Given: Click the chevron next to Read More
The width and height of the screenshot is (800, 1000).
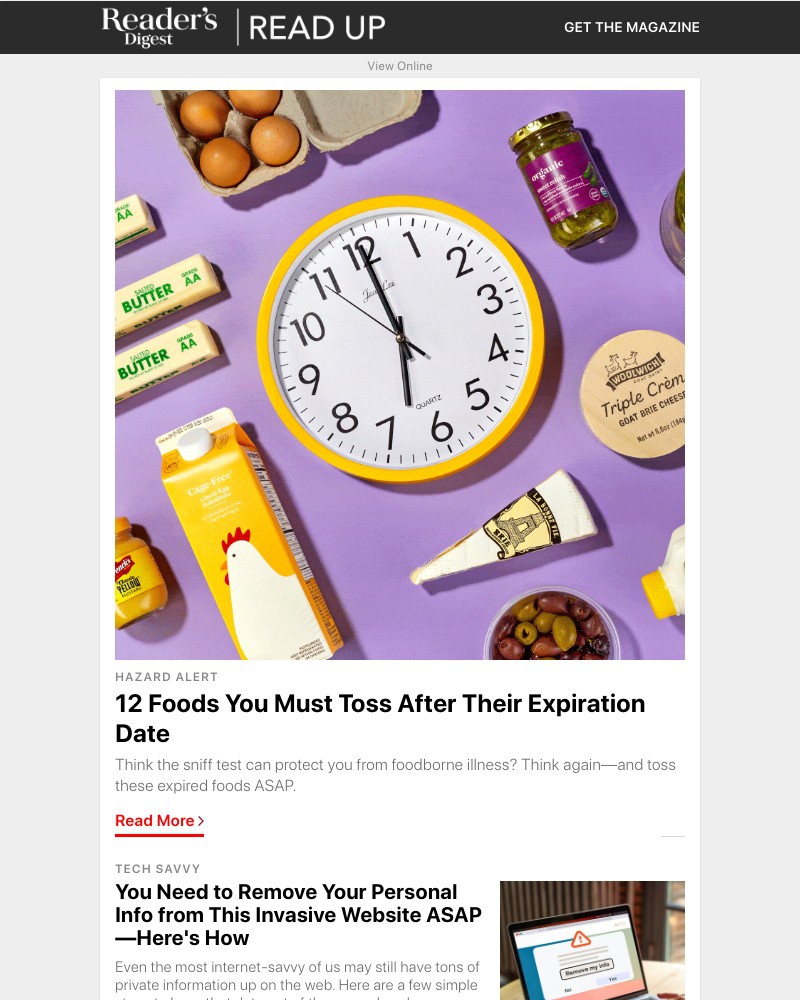Looking at the screenshot, I should [199, 821].
